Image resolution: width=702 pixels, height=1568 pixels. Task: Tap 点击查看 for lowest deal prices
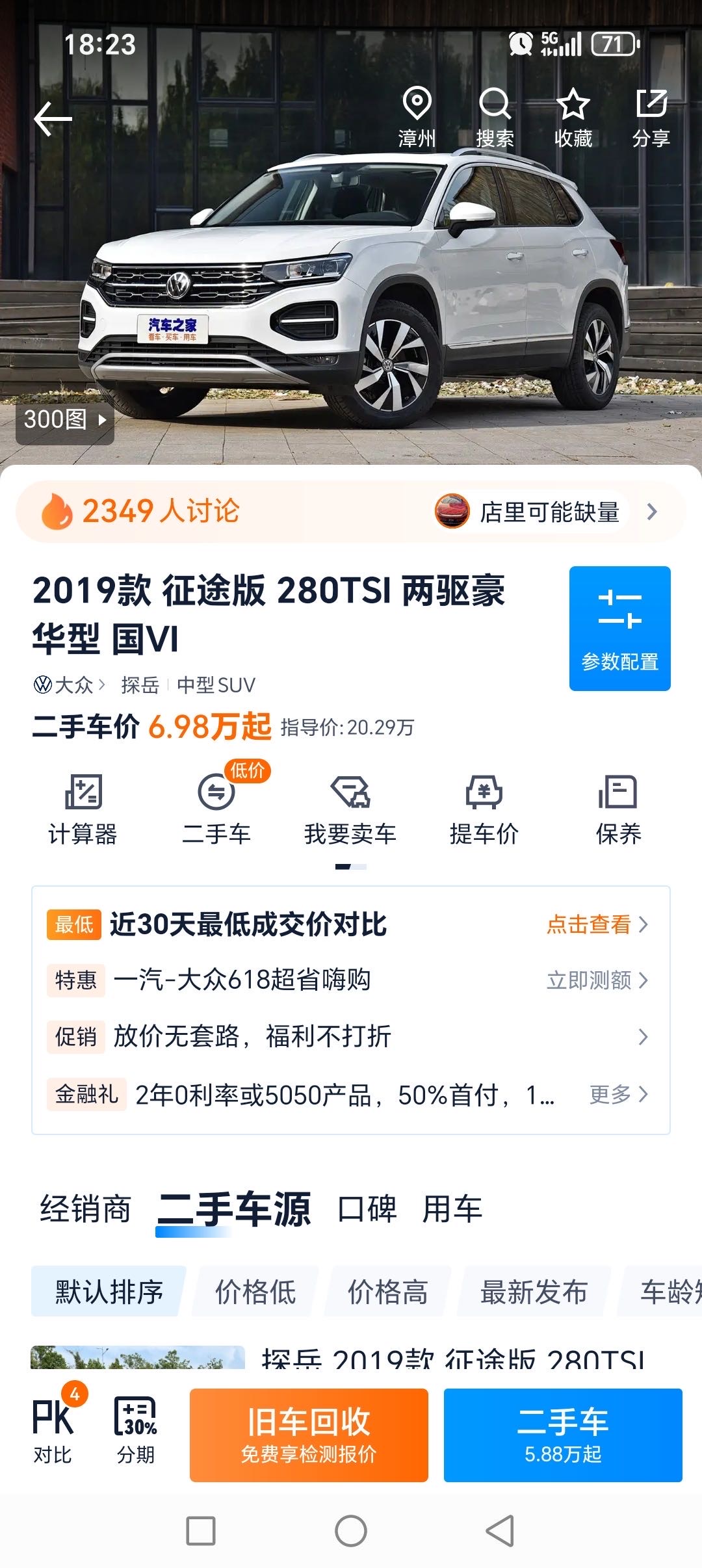(597, 924)
